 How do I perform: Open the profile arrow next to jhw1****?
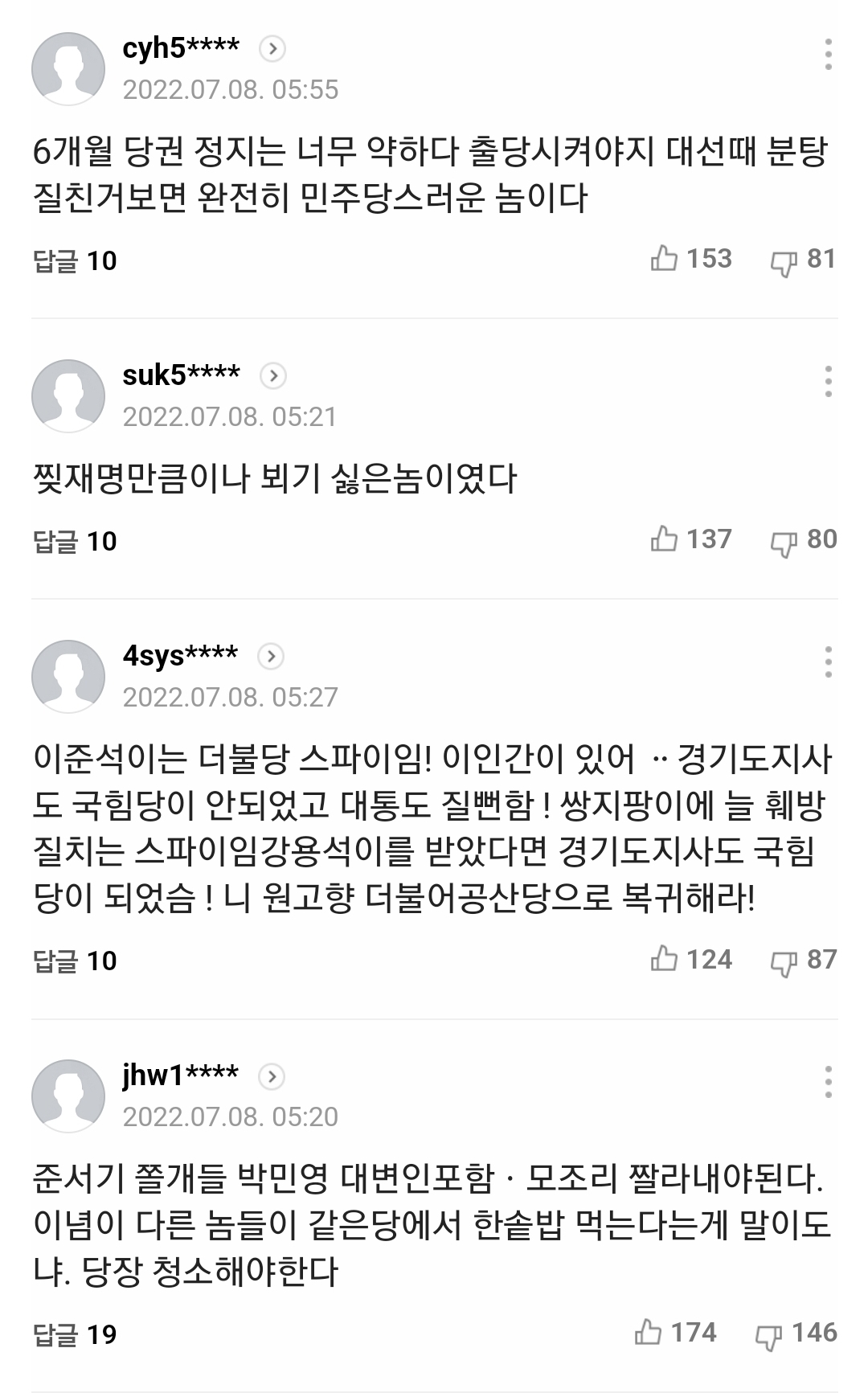pos(272,1076)
